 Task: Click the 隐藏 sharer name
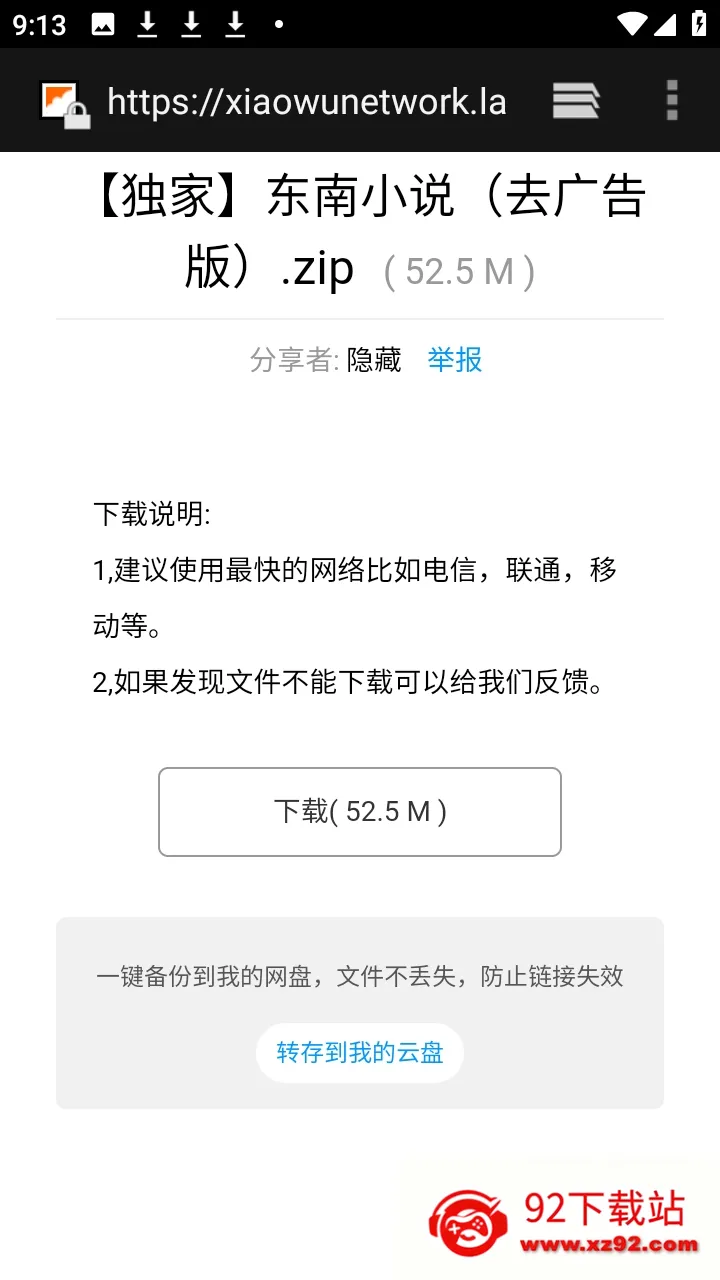[x=374, y=361]
